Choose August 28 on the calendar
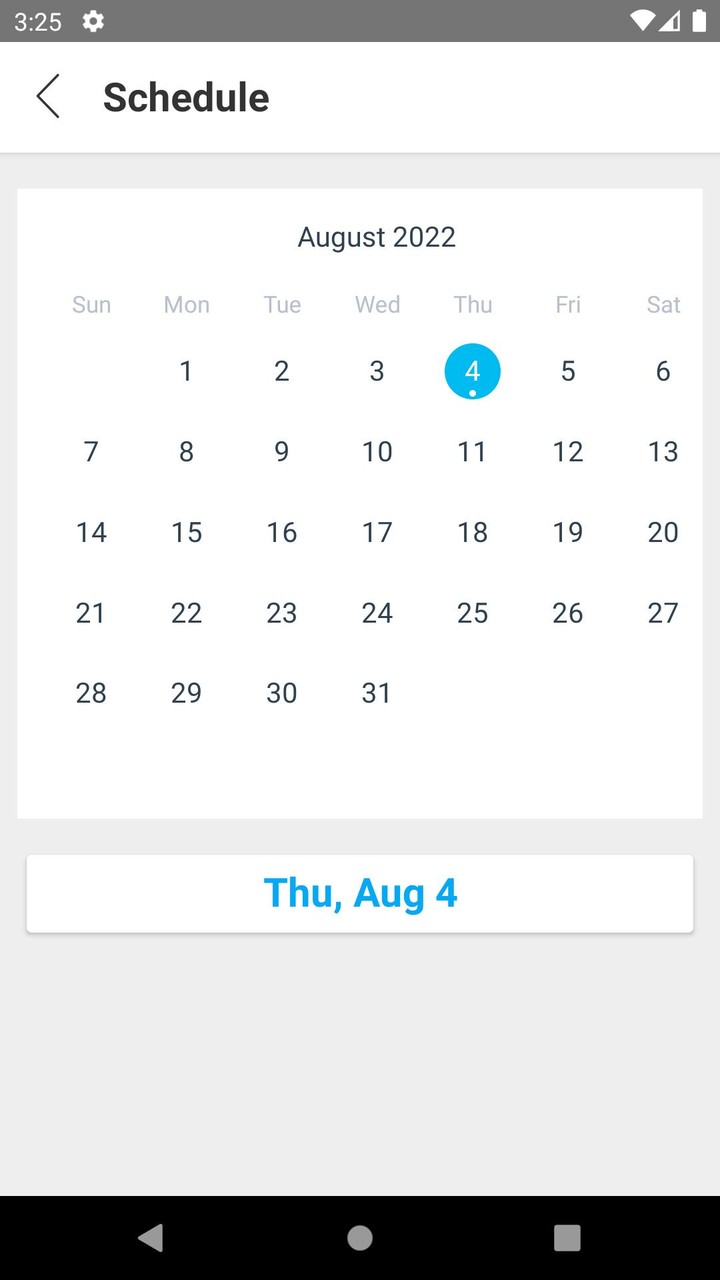The image size is (720, 1280). click(91, 693)
